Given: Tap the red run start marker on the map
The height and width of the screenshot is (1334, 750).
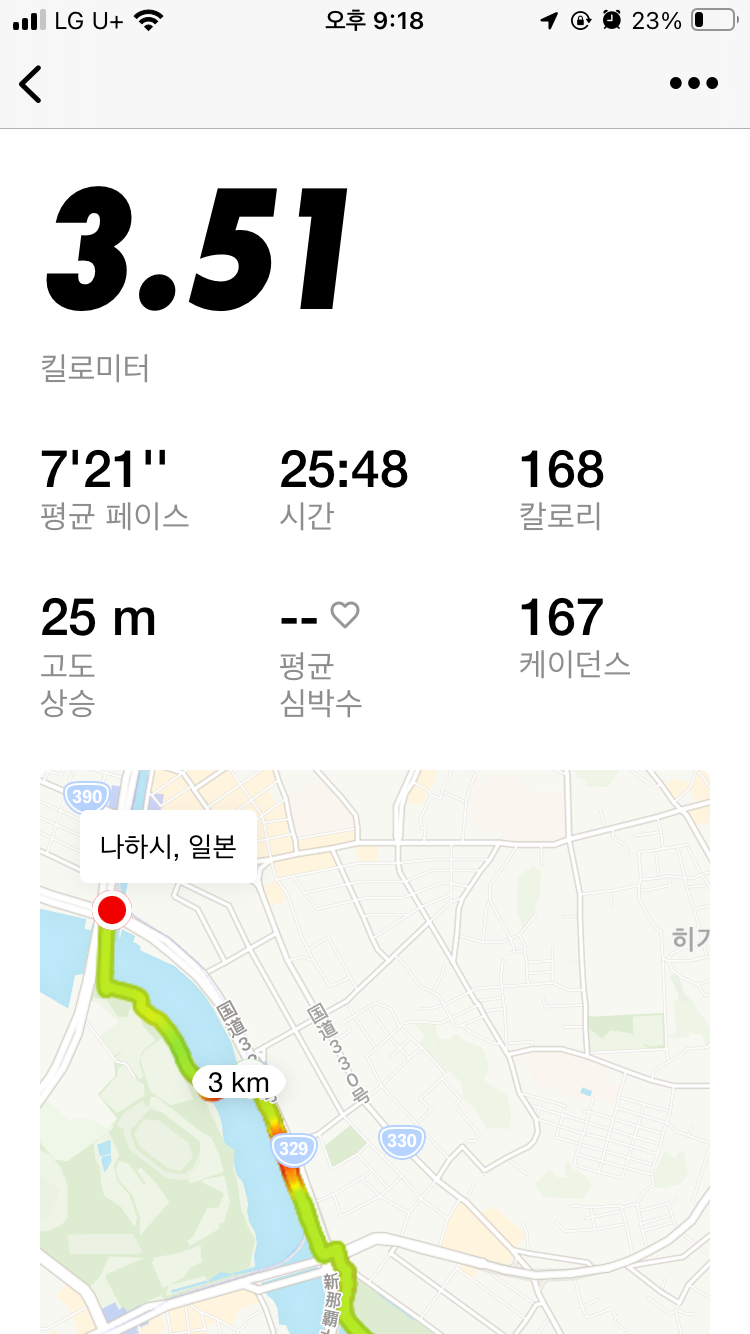Looking at the screenshot, I should 111,911.
